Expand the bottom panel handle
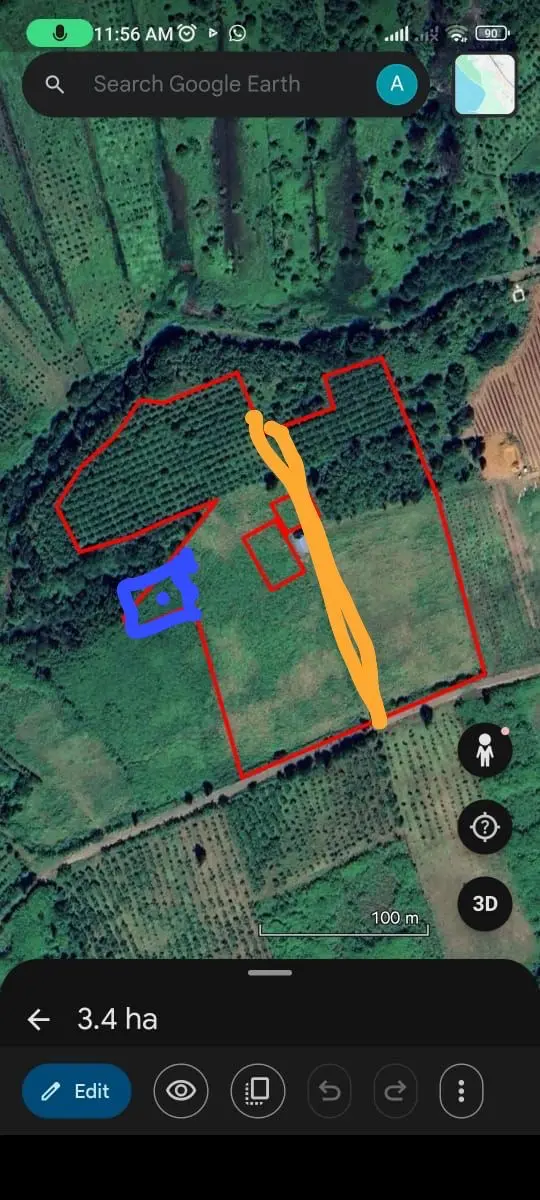 pos(270,972)
